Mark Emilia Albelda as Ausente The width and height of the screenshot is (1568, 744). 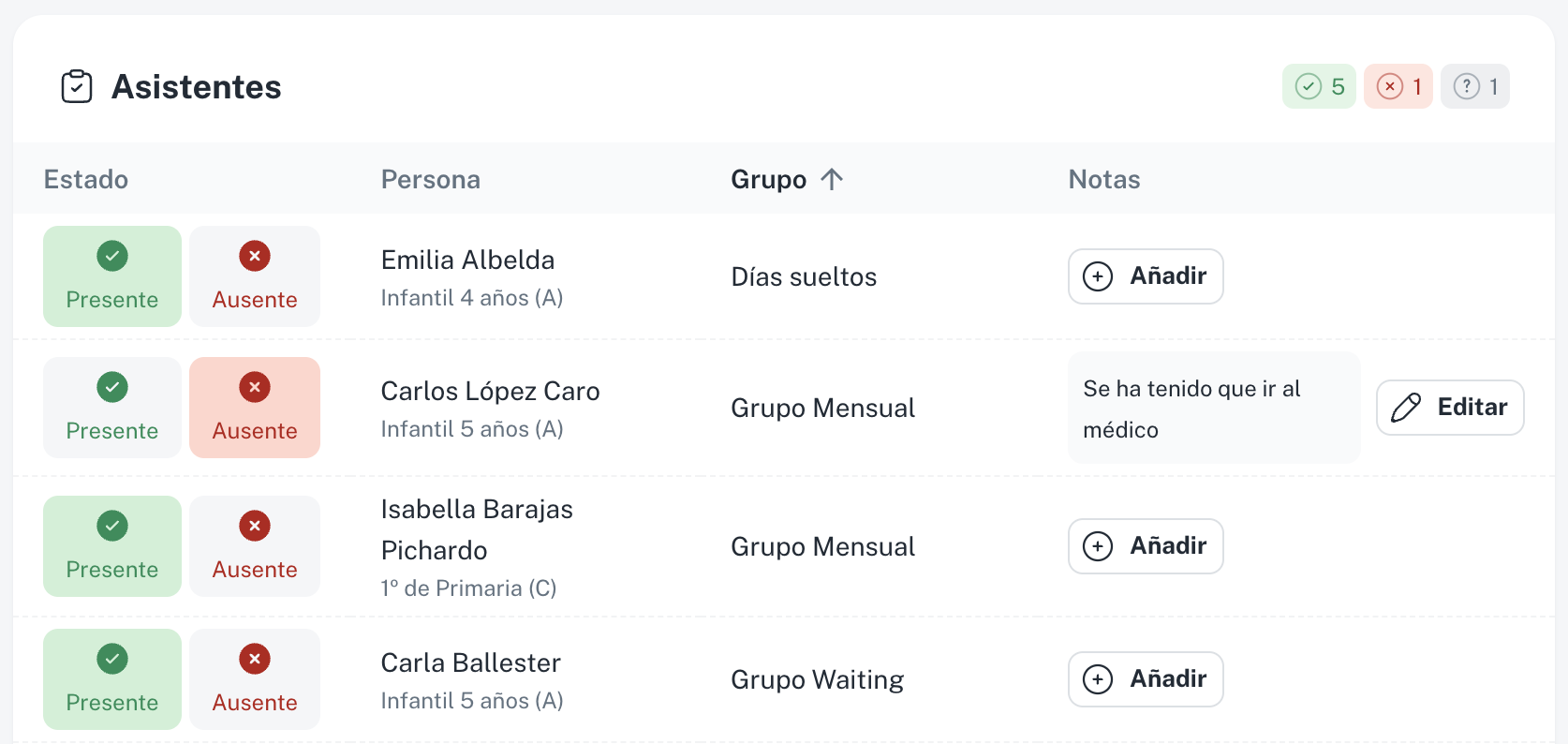[x=255, y=276]
